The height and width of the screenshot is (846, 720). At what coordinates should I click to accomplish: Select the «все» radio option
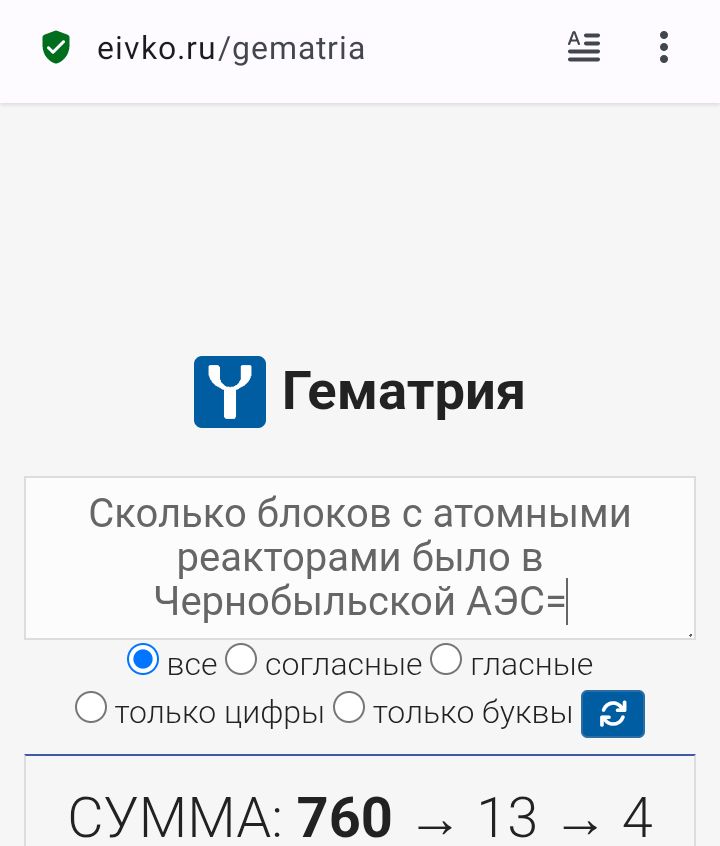coord(144,660)
